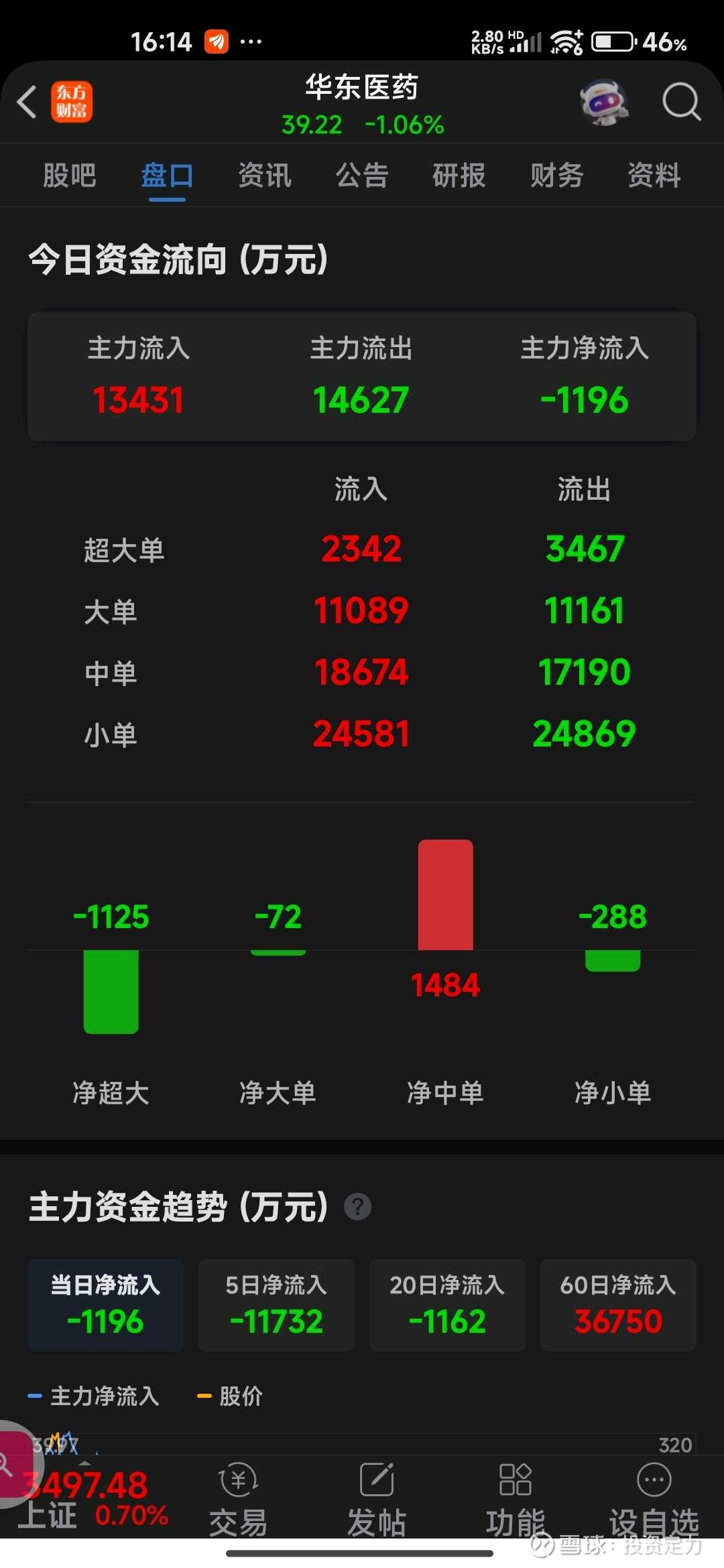The image size is (724, 1568).
Task: Switch to the 研报 tab
Action: click(x=459, y=176)
